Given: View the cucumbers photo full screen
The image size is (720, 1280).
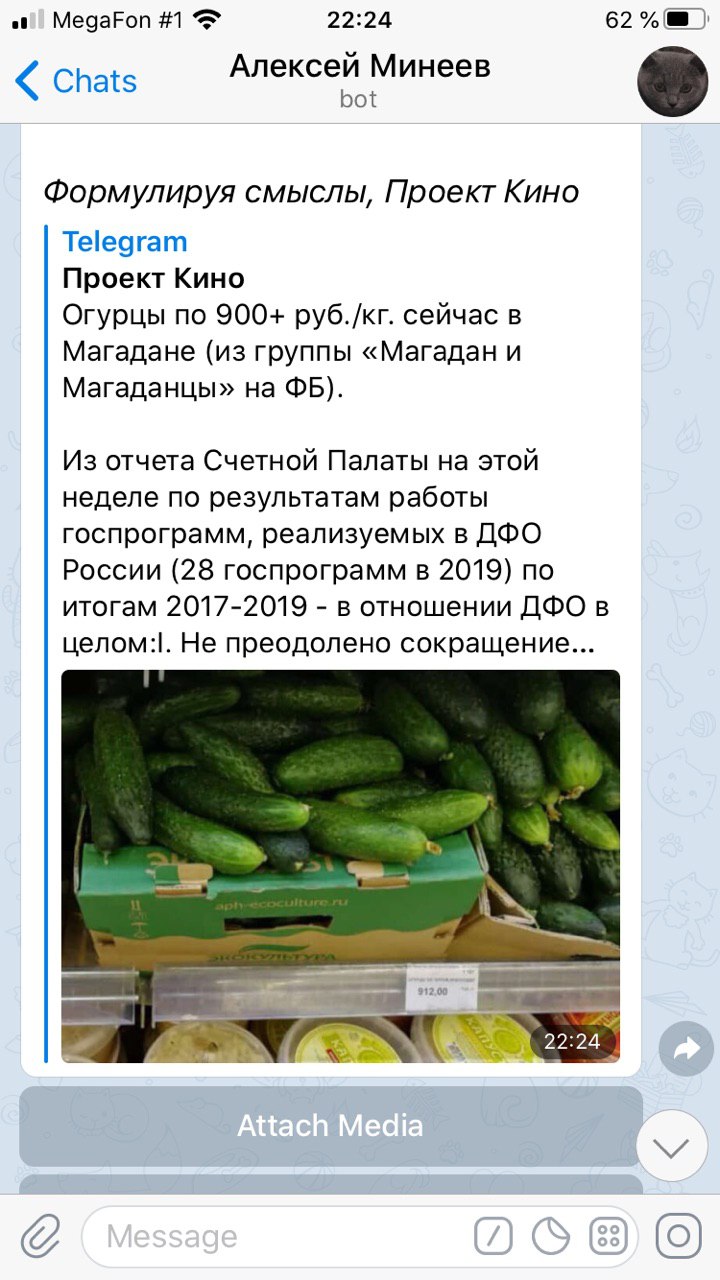Looking at the screenshot, I should click(340, 866).
